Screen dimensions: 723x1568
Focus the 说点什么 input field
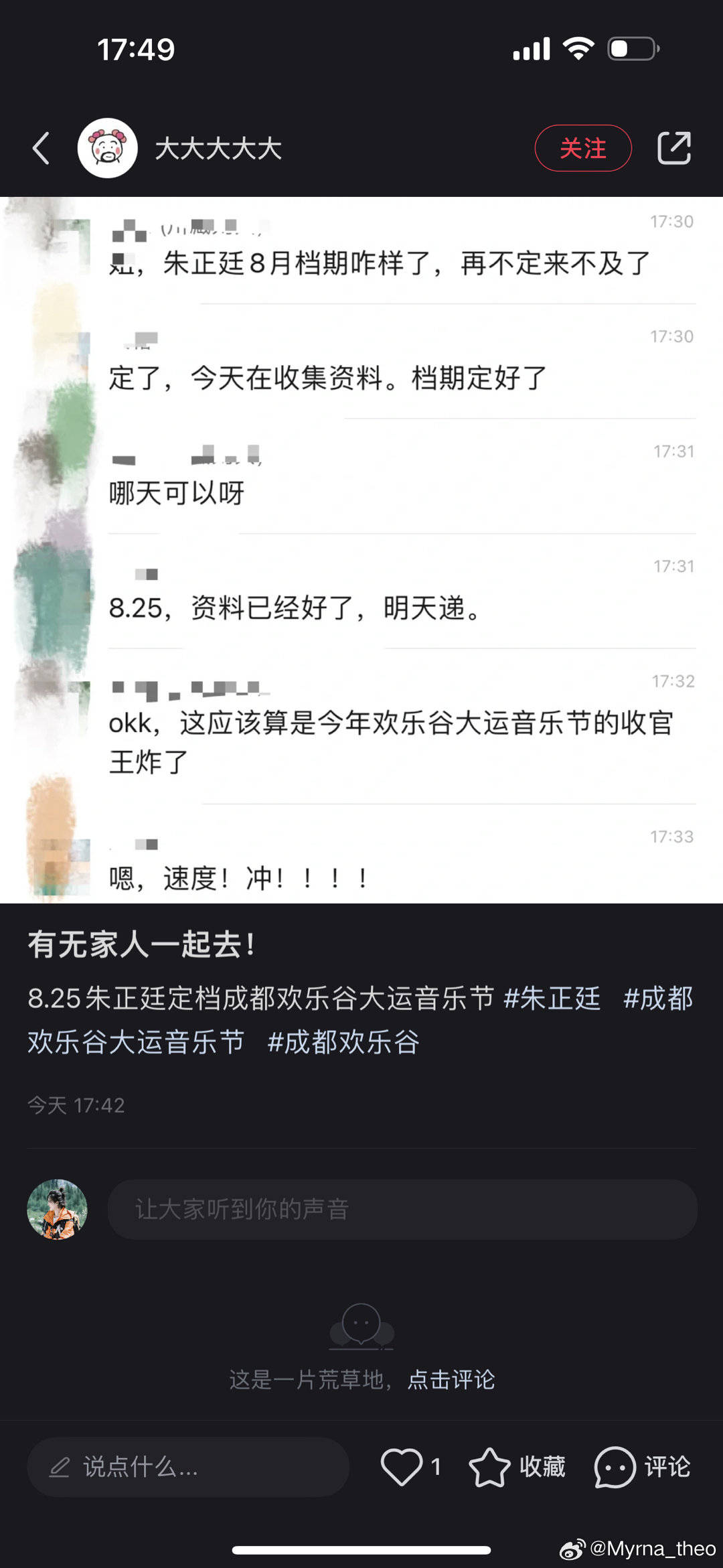187,1467
